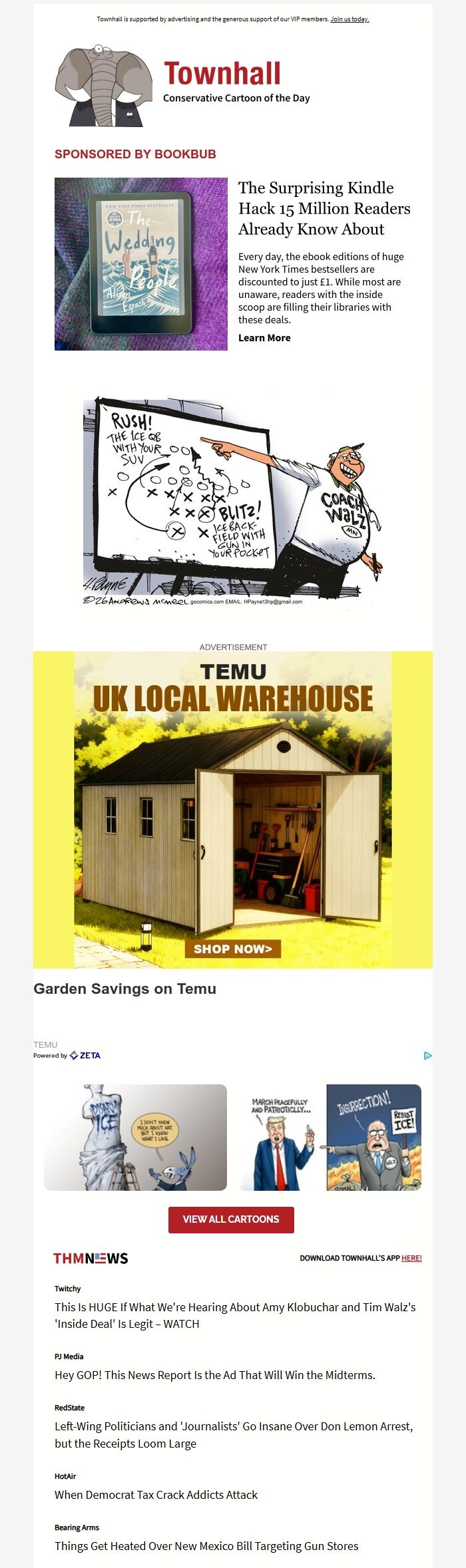
Task: Tap the View All Cartoons button
Action: pos(231,1219)
